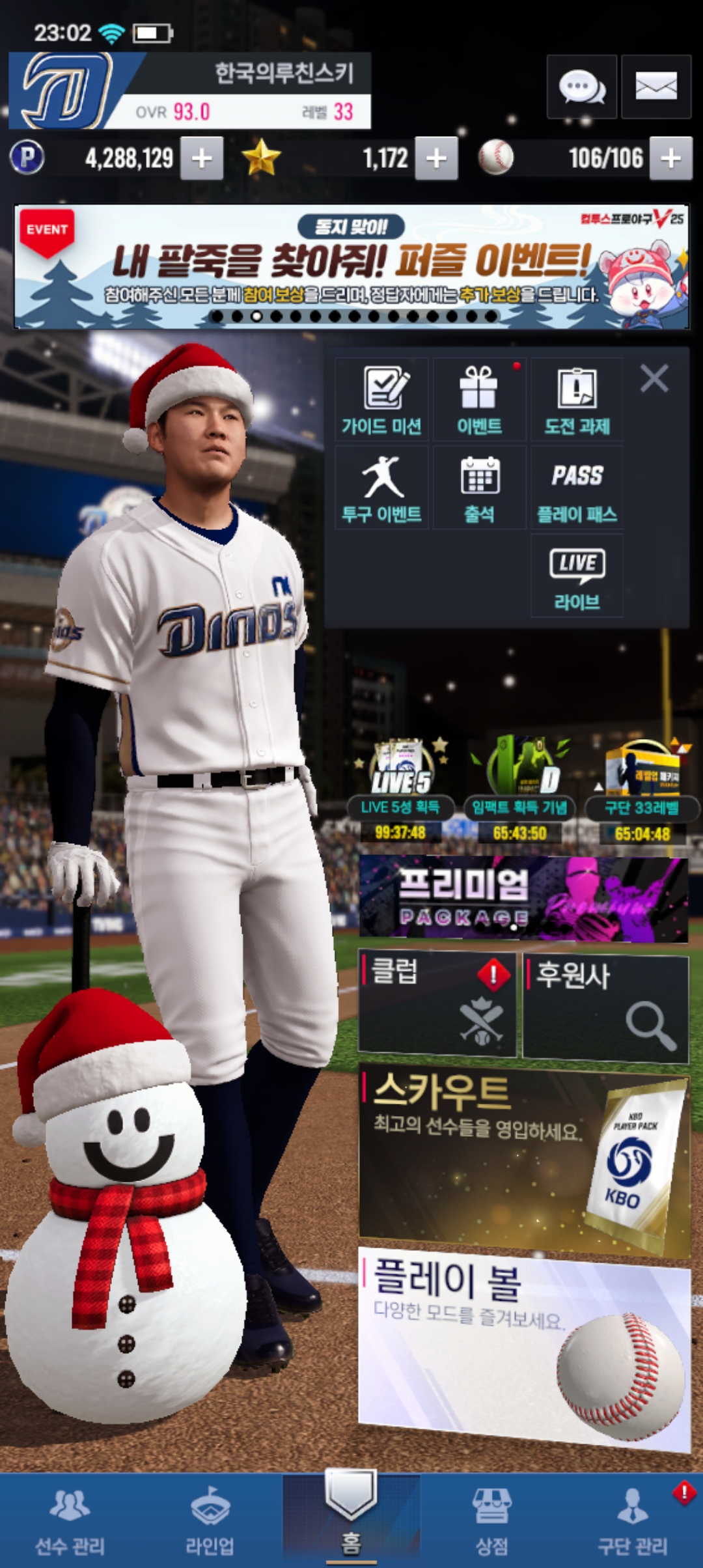Open the chat bubble icon
This screenshot has width=703, height=1568.
point(581,87)
